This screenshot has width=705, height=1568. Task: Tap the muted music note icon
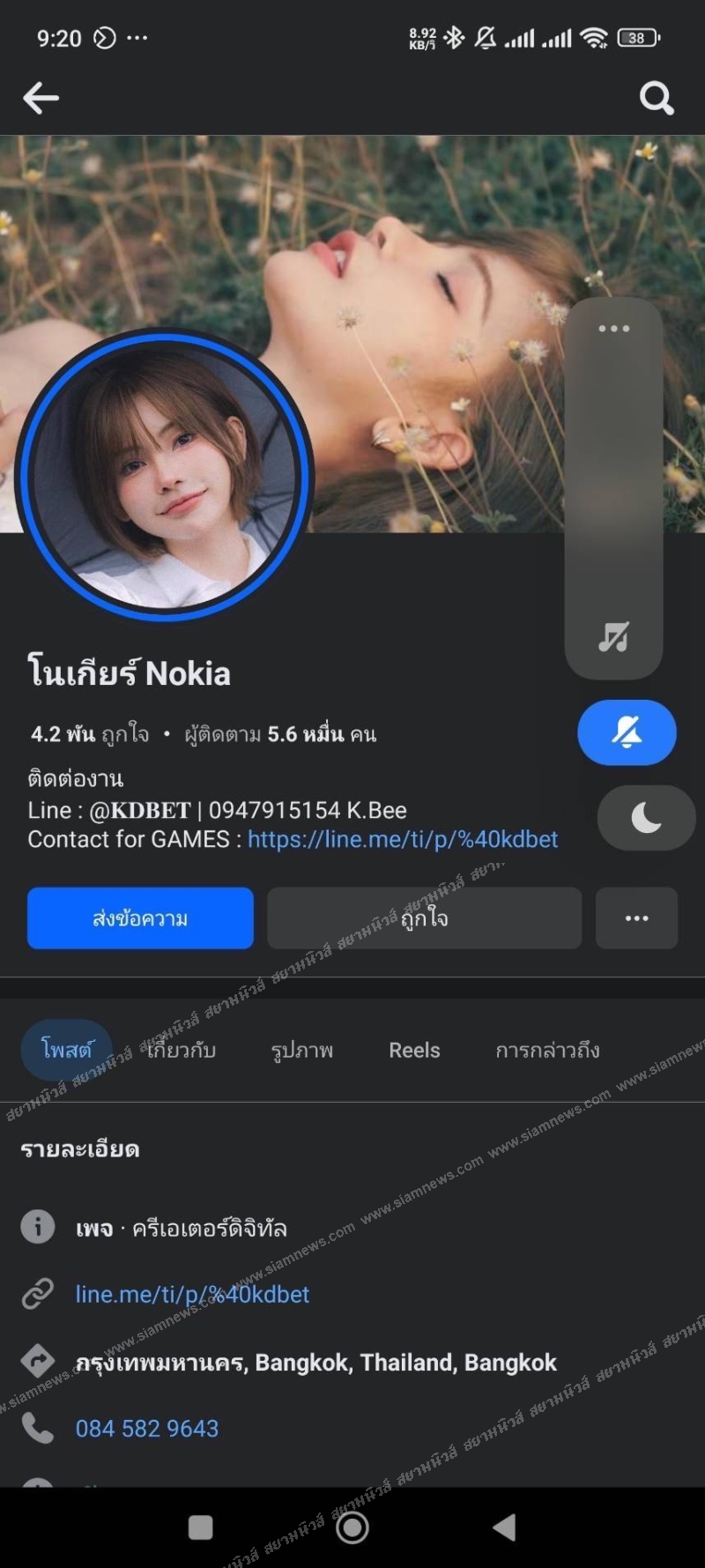coord(613,636)
